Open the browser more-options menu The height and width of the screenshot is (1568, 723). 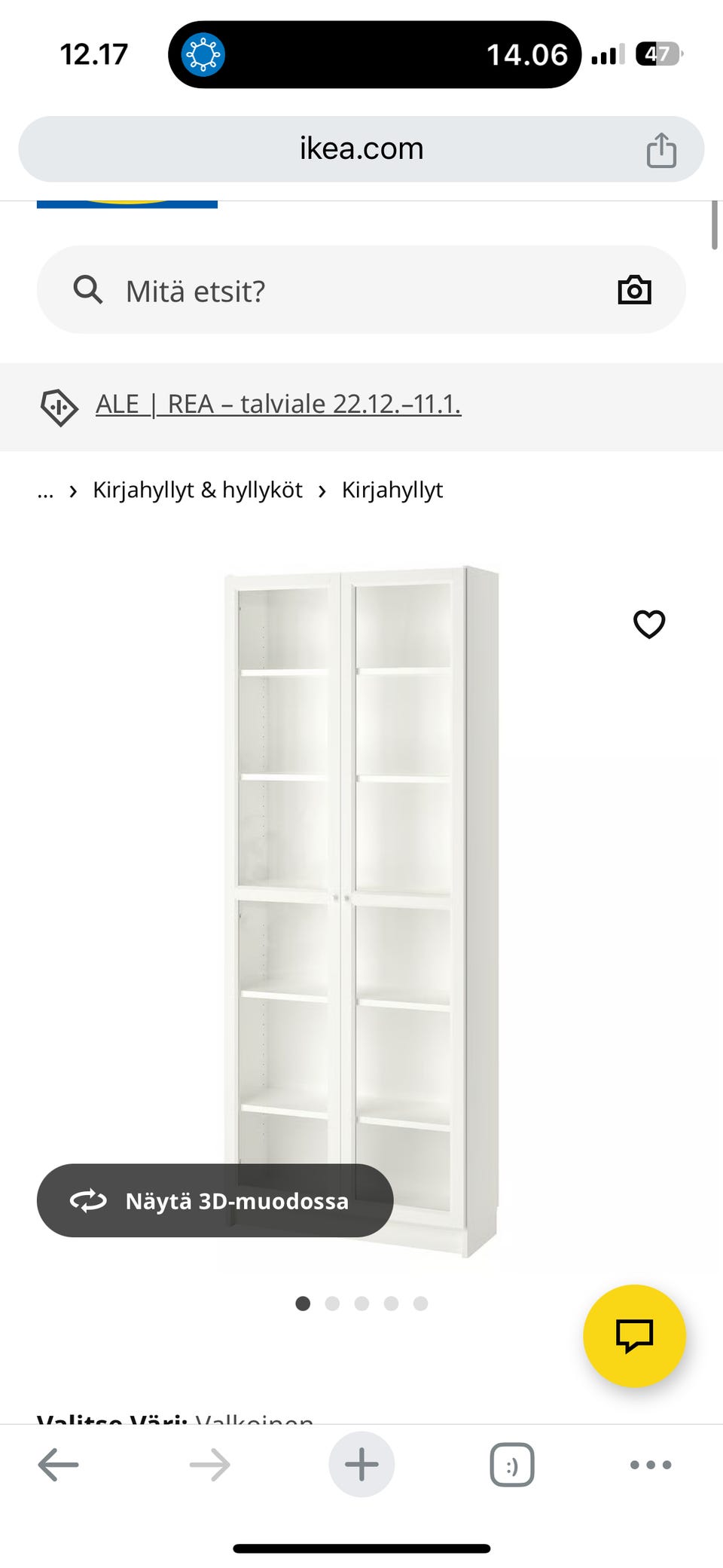(x=649, y=1464)
